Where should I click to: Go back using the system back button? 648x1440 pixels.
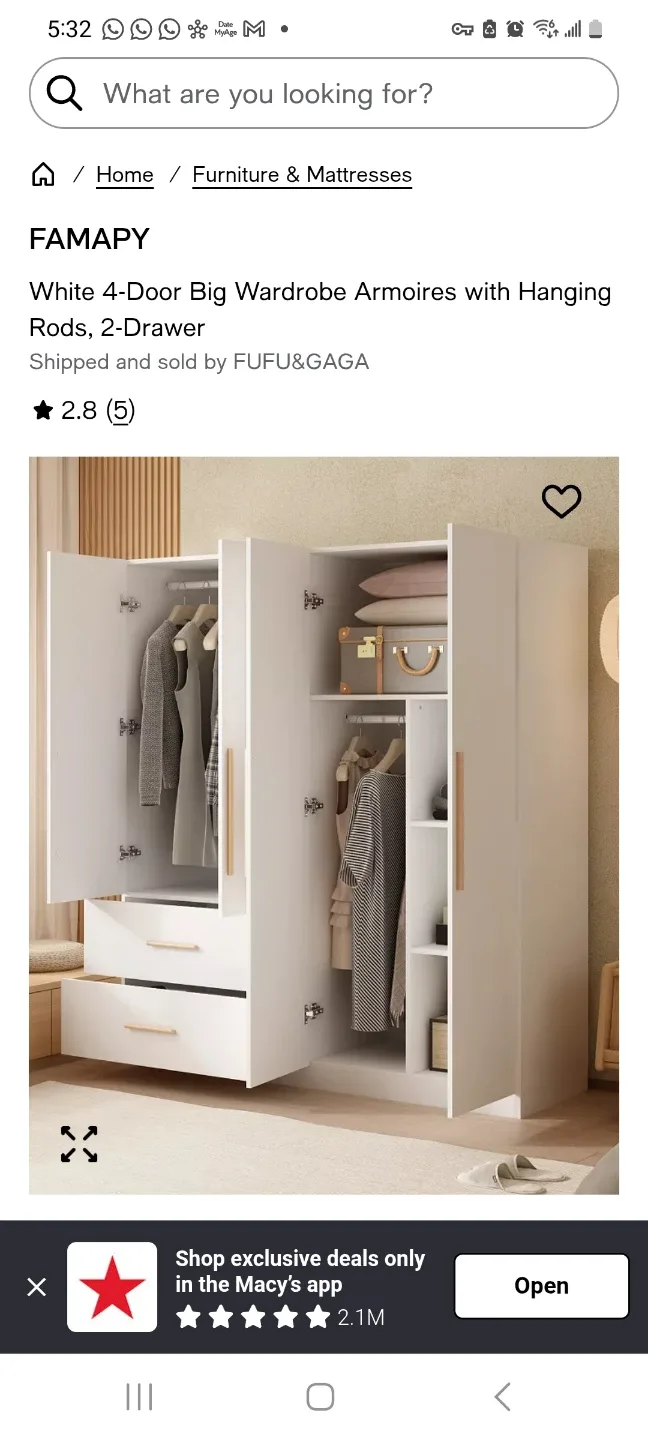point(503,1397)
